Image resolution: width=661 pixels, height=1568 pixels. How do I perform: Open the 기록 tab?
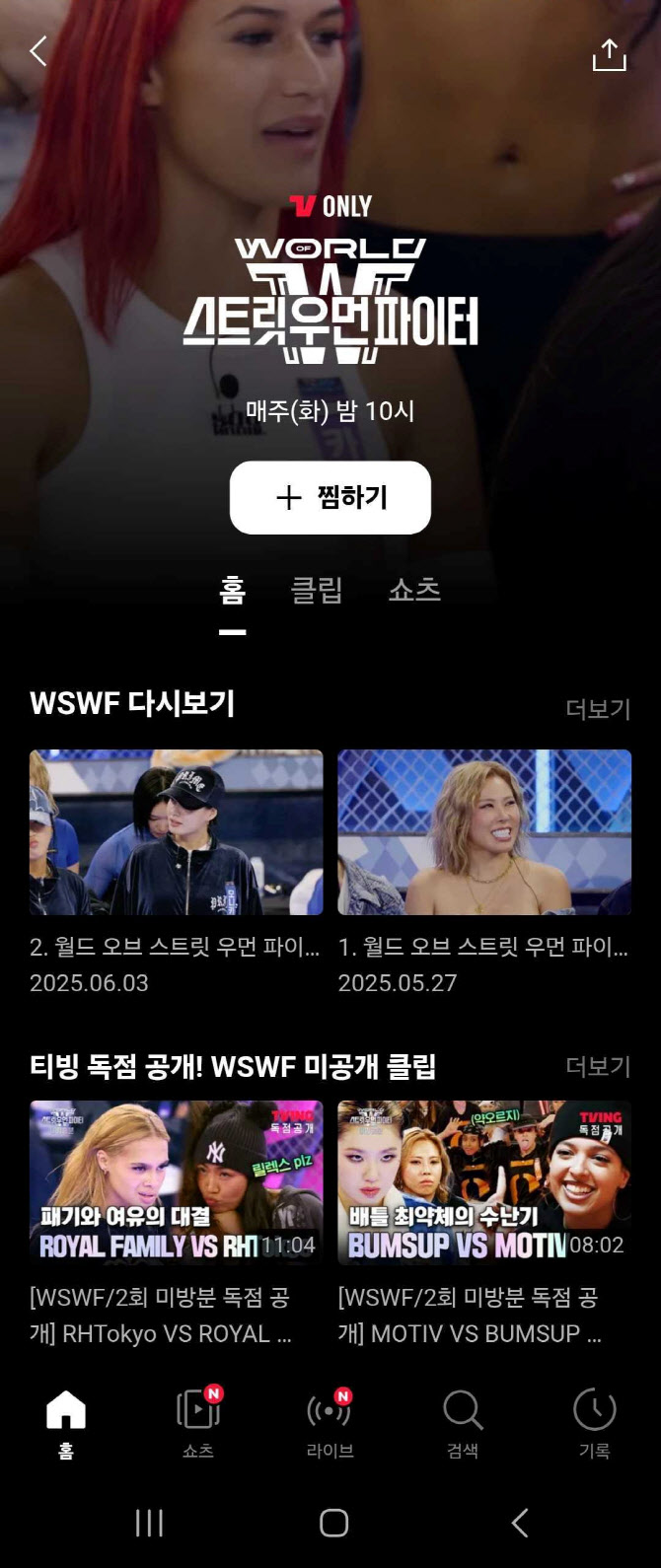(x=594, y=1423)
